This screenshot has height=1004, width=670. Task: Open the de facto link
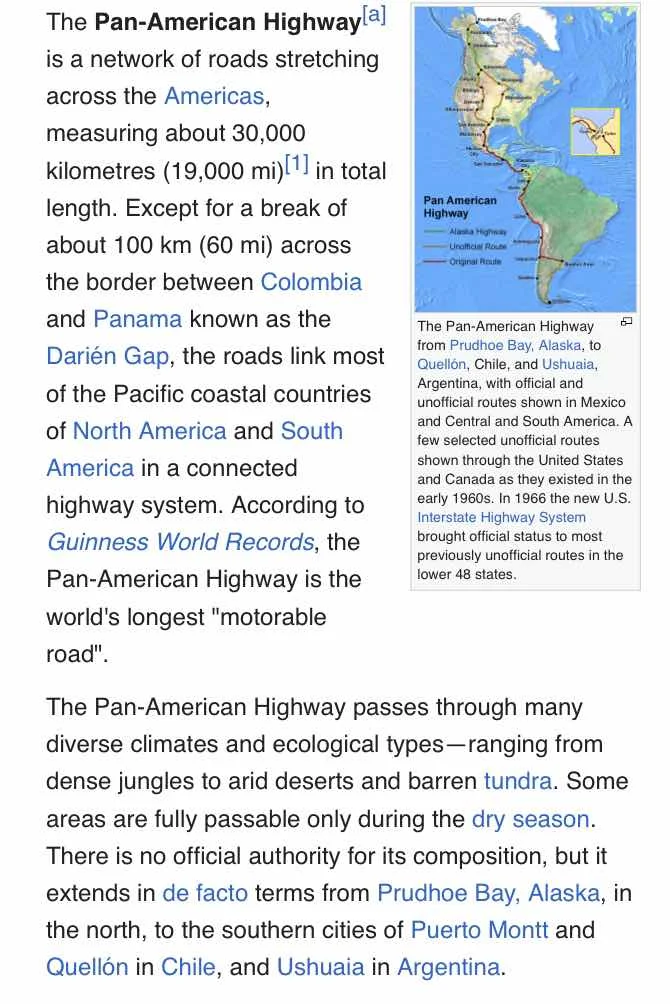[x=204, y=893]
